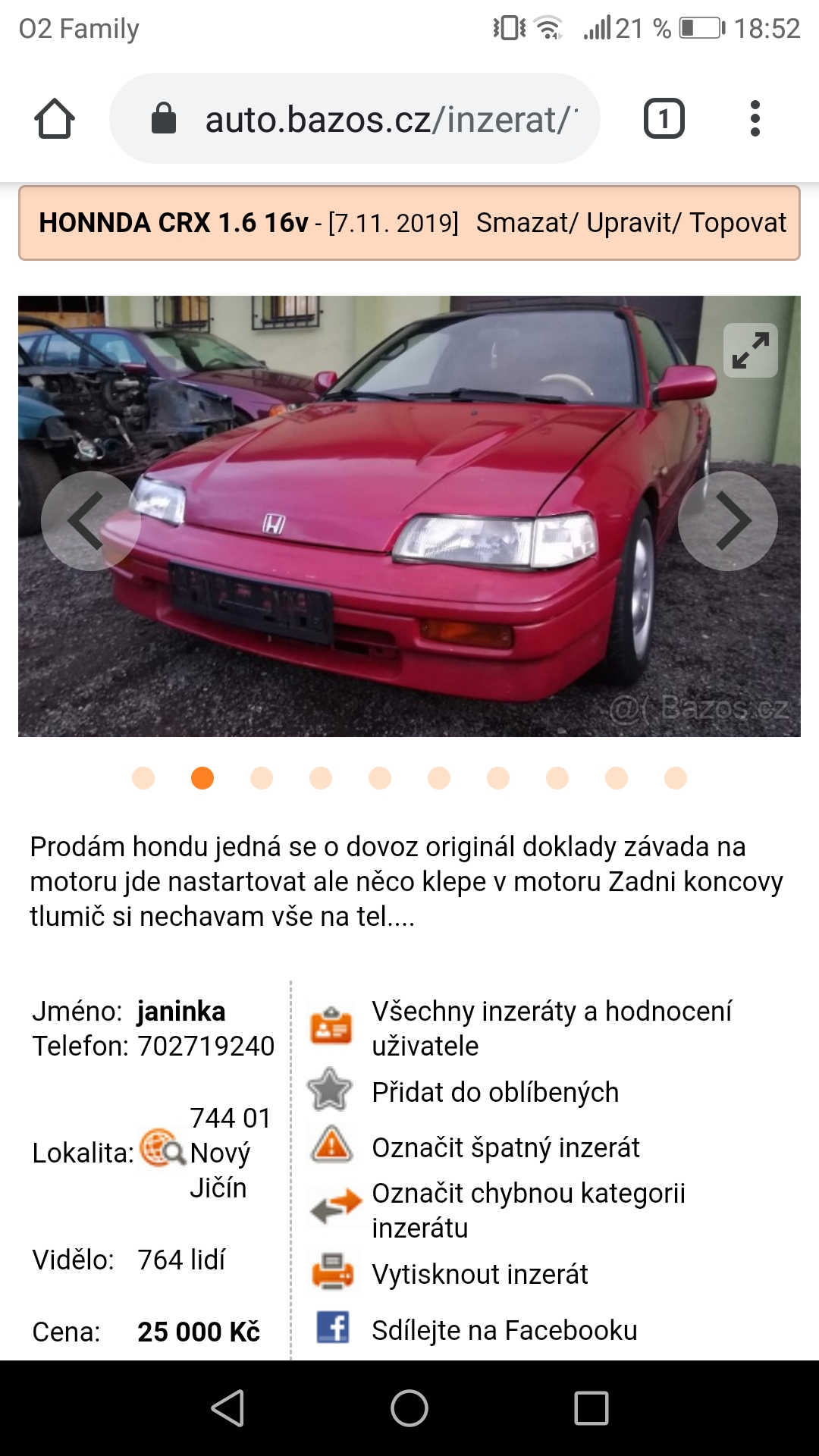This screenshot has width=819, height=1456.
Task: Choose Vytisknout inzerát
Action: tap(479, 1275)
